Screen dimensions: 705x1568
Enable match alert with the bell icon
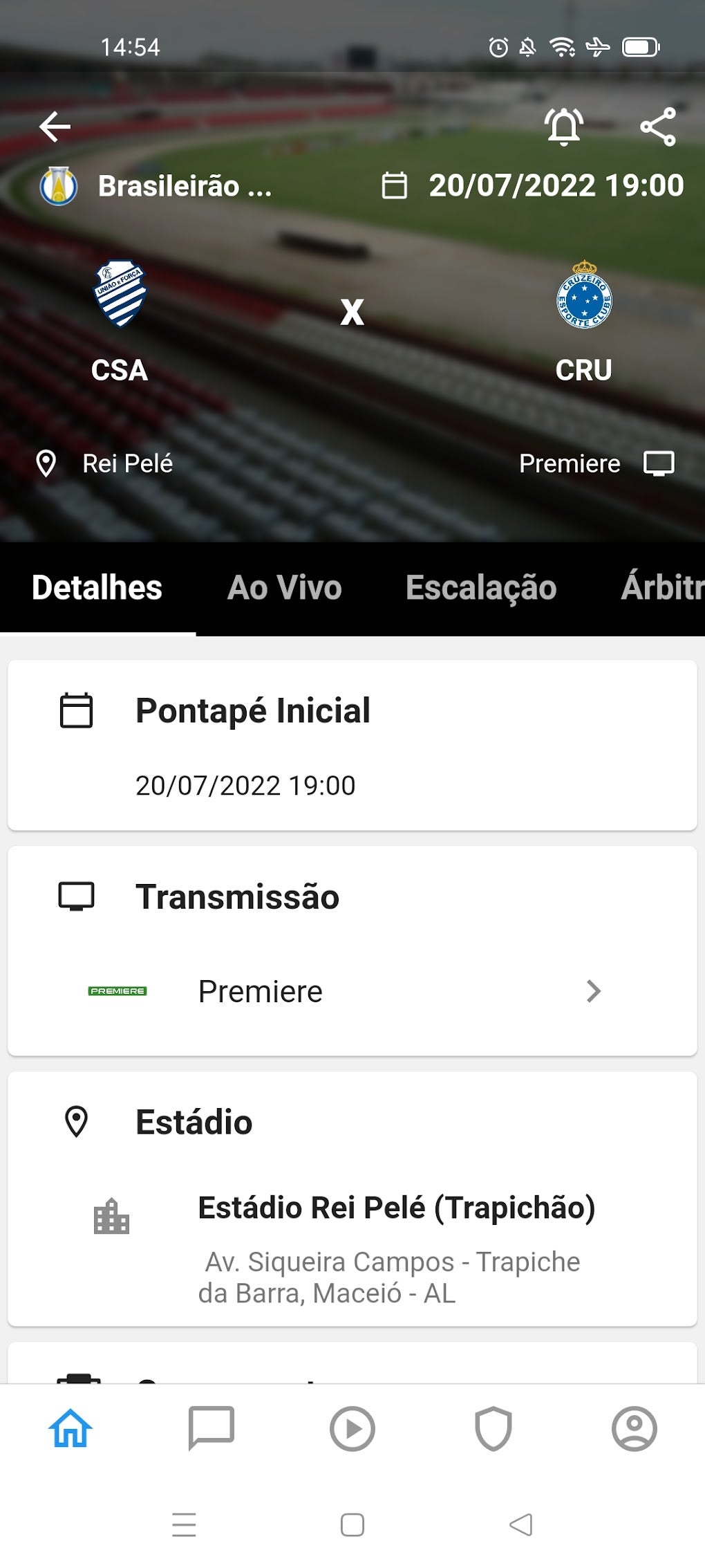coord(564,127)
